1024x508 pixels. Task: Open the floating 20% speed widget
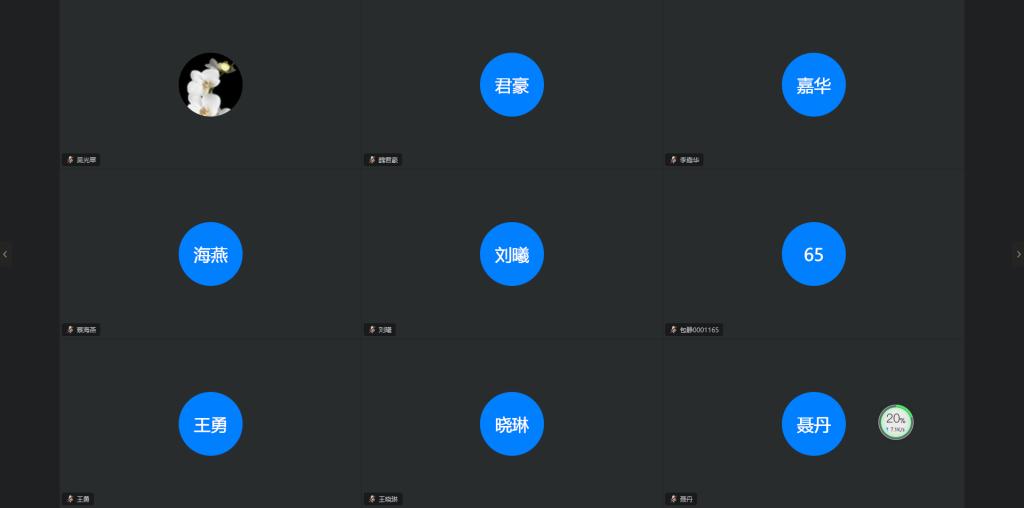point(896,422)
